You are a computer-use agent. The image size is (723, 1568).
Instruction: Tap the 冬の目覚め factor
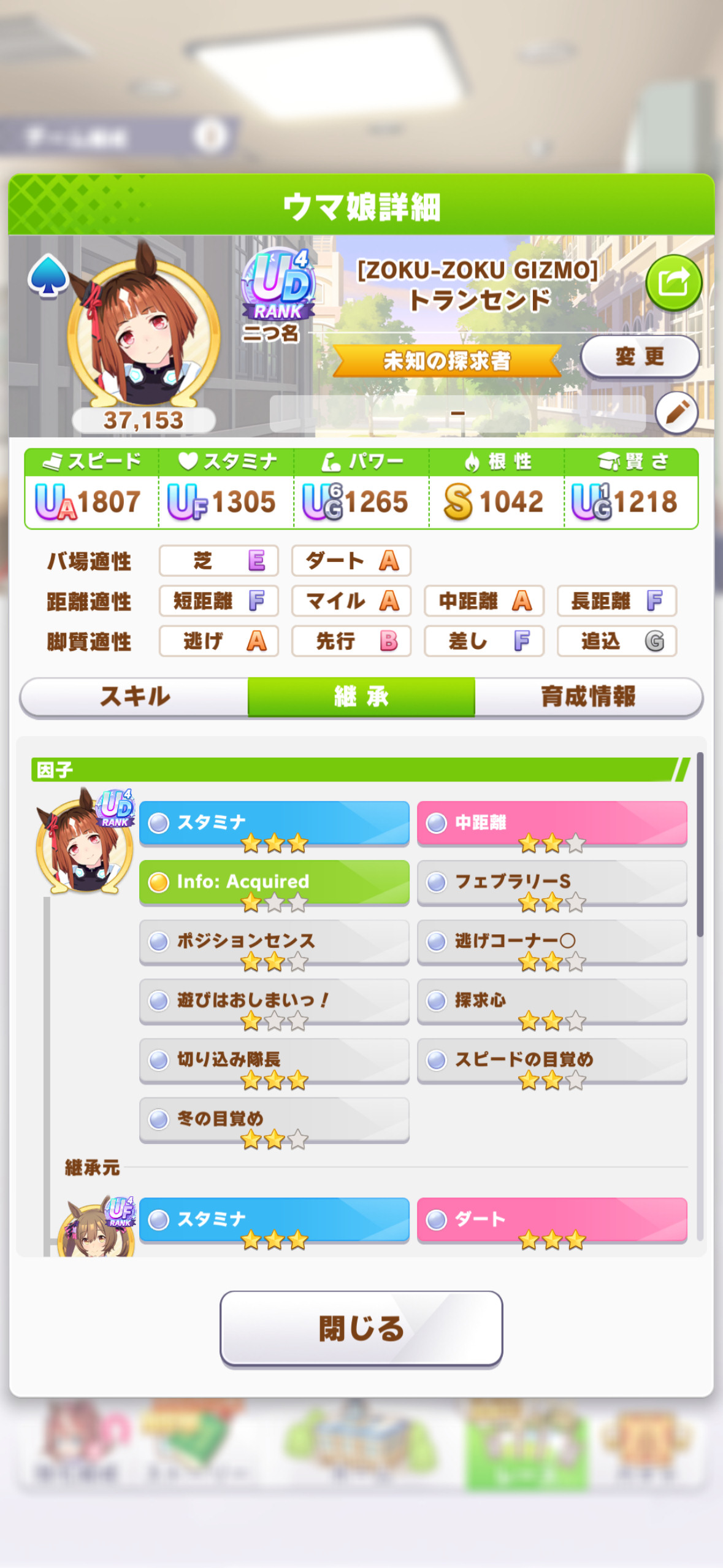click(x=274, y=1120)
